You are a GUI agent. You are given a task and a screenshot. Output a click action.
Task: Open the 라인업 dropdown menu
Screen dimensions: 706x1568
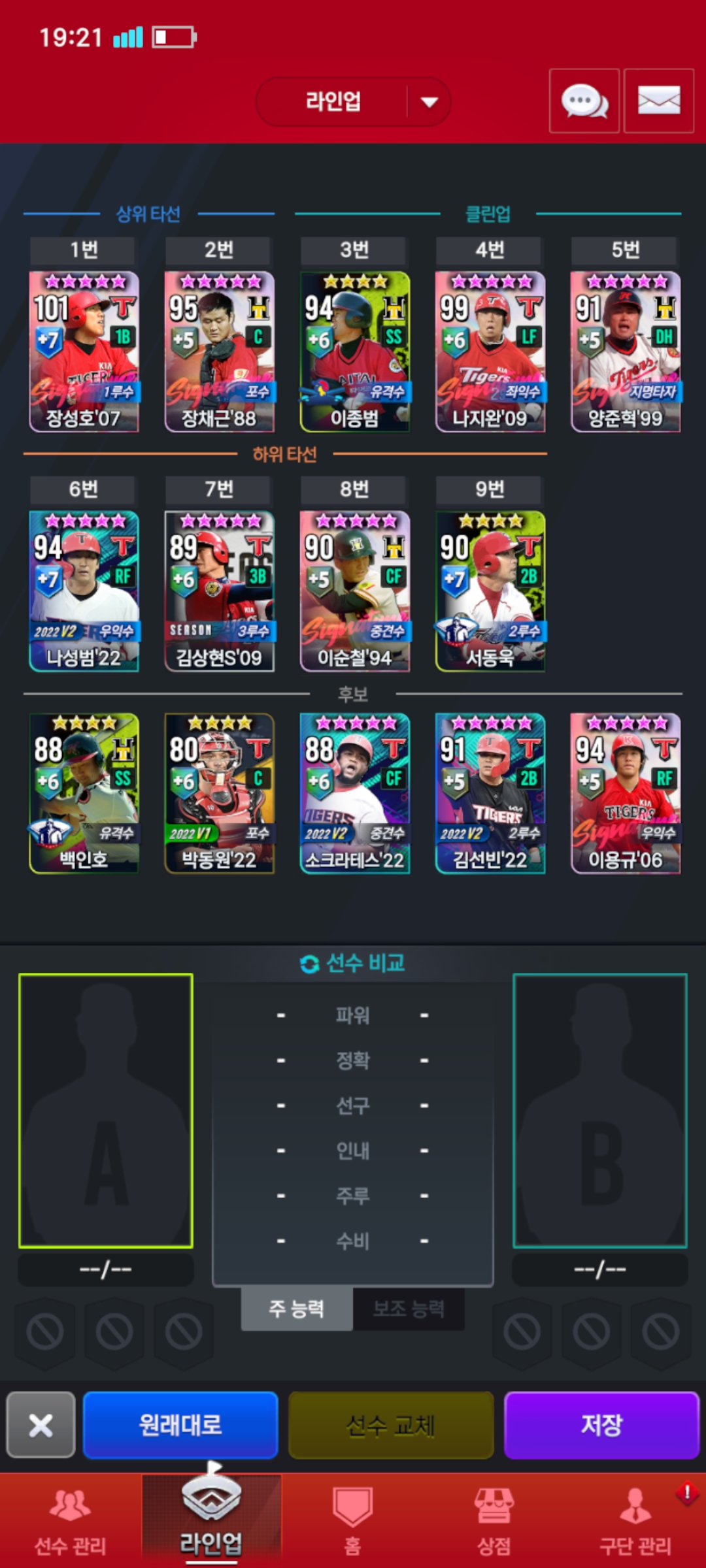coord(353,102)
